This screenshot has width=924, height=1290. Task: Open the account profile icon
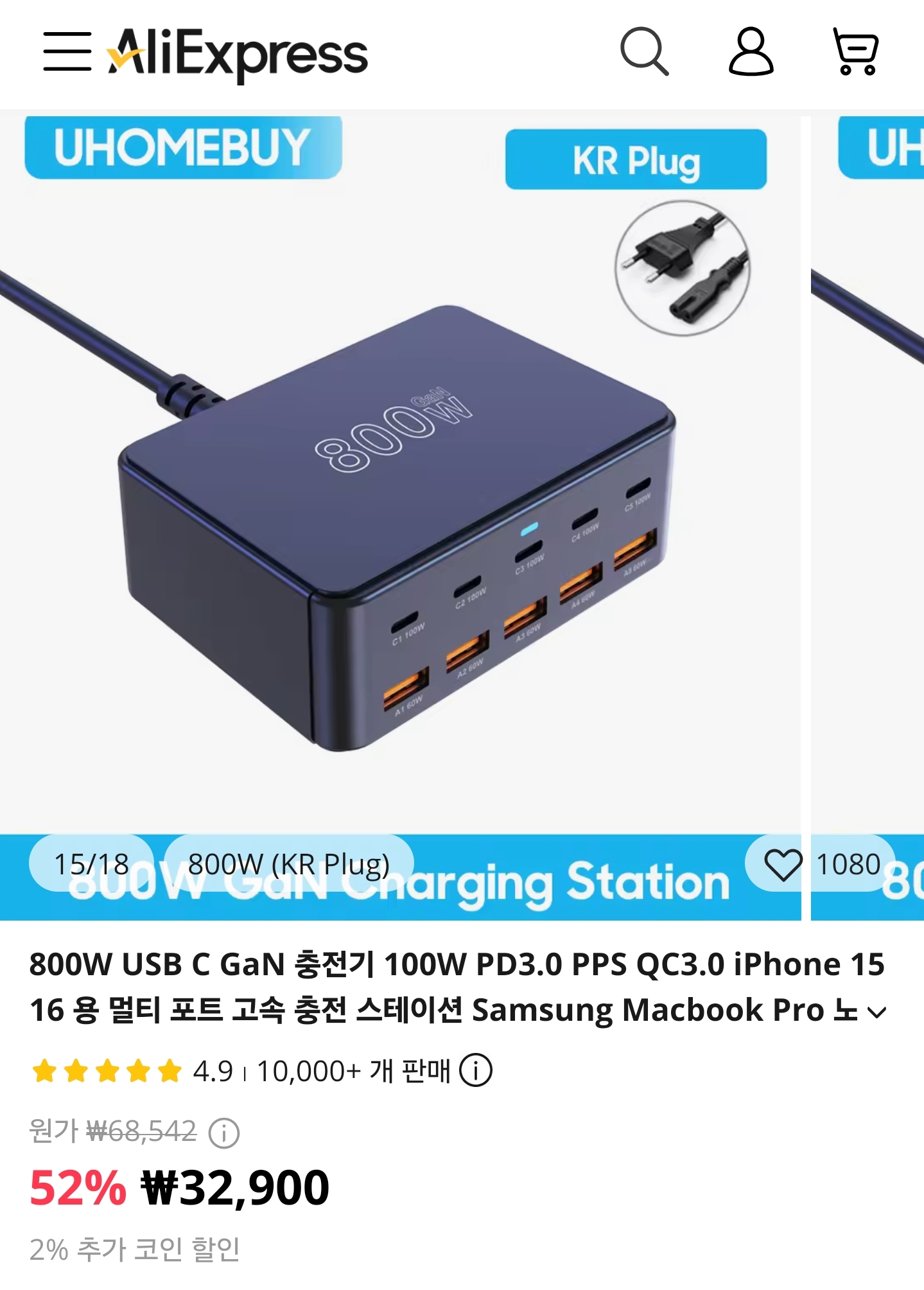point(751,51)
